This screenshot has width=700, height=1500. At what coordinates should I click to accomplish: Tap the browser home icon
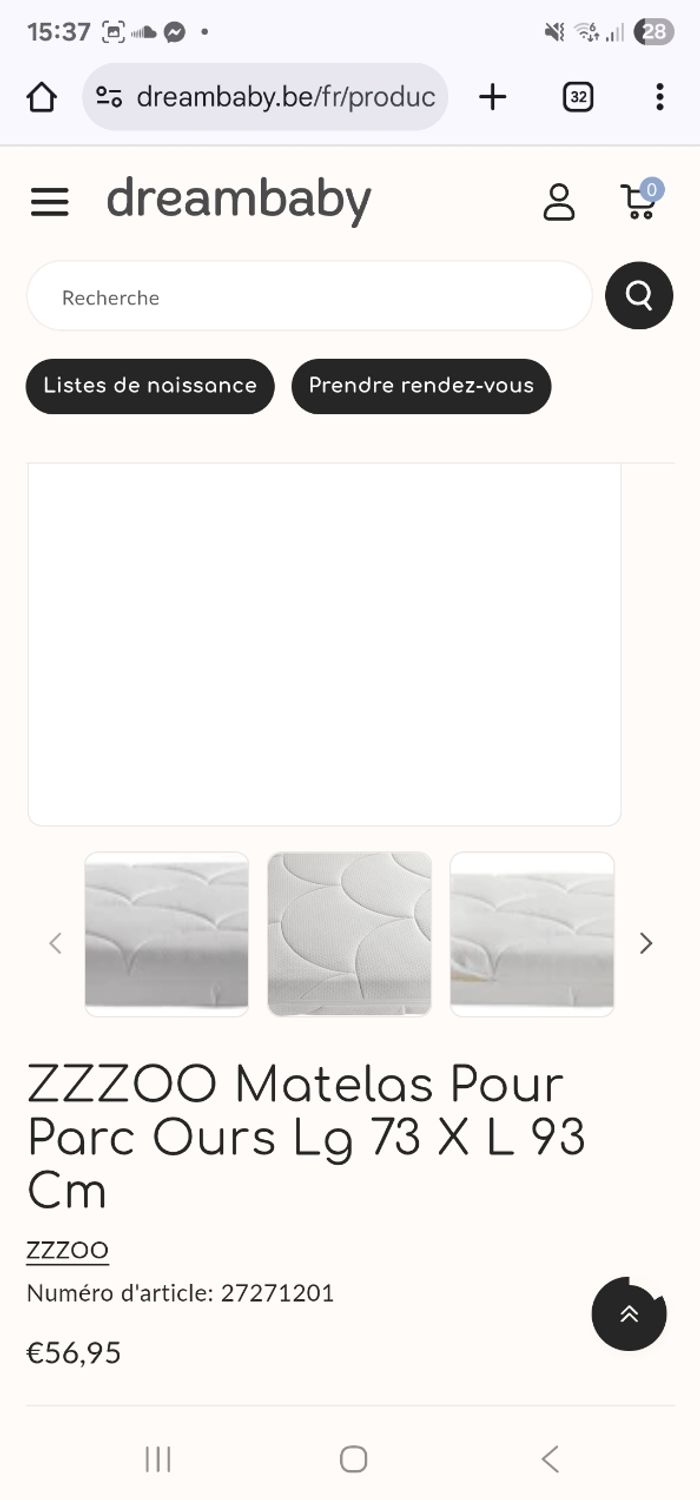(42, 97)
